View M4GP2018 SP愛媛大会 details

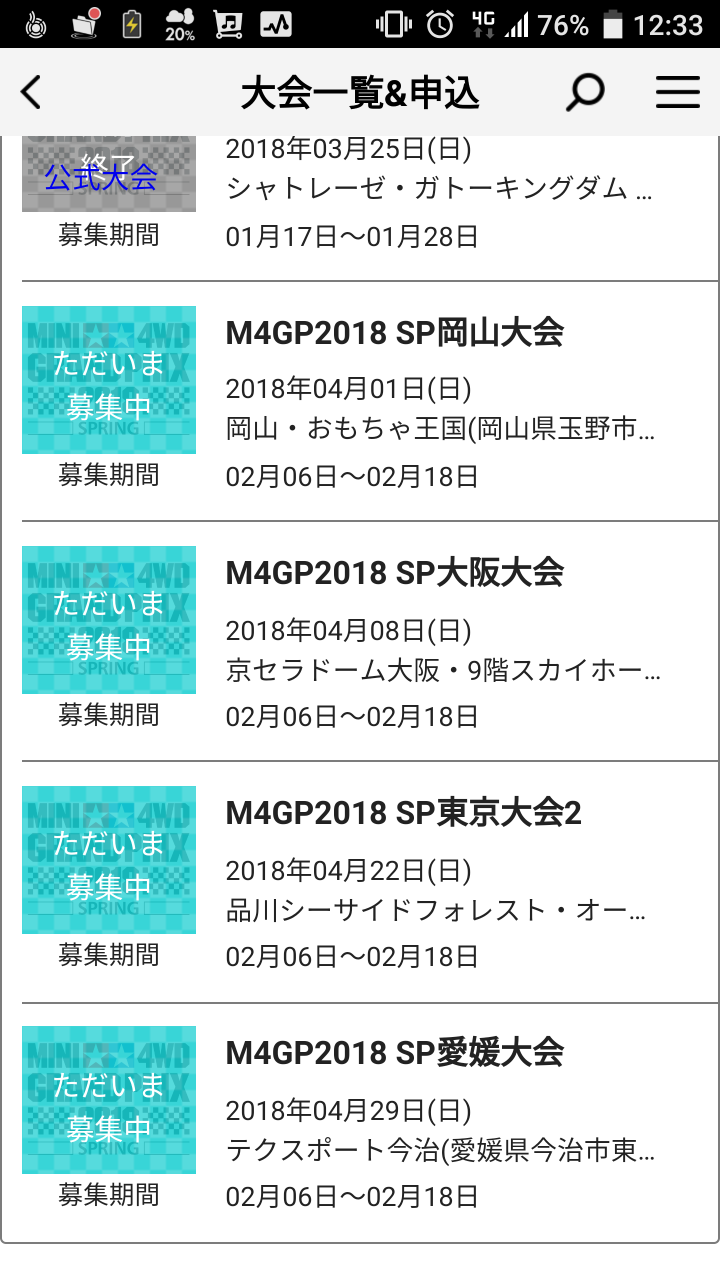pyautogui.click(x=360, y=1121)
